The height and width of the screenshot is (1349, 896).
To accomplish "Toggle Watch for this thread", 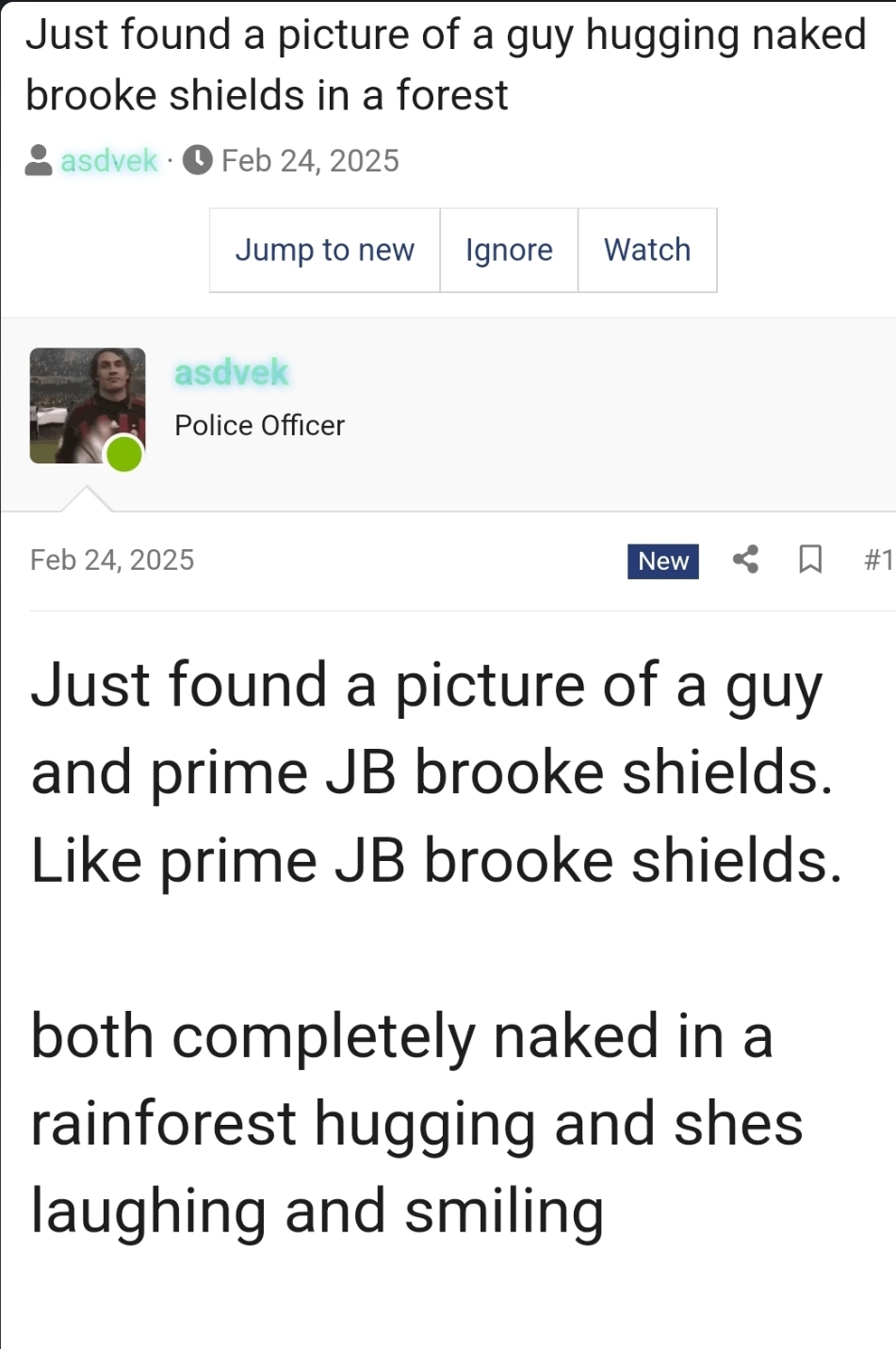I will [x=647, y=250].
